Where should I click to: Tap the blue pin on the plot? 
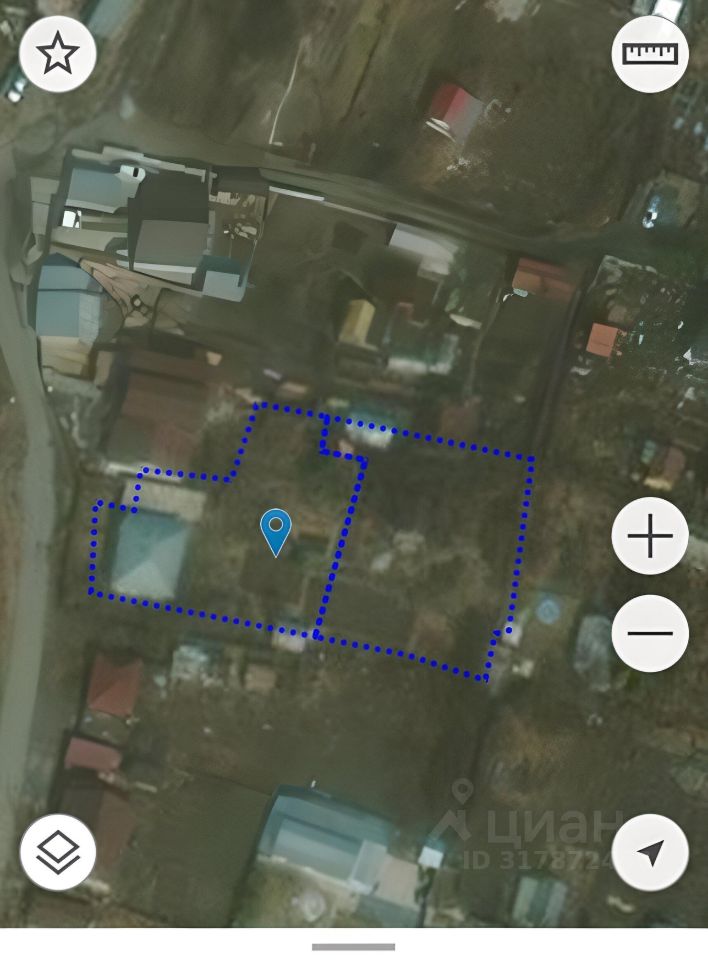276,530
